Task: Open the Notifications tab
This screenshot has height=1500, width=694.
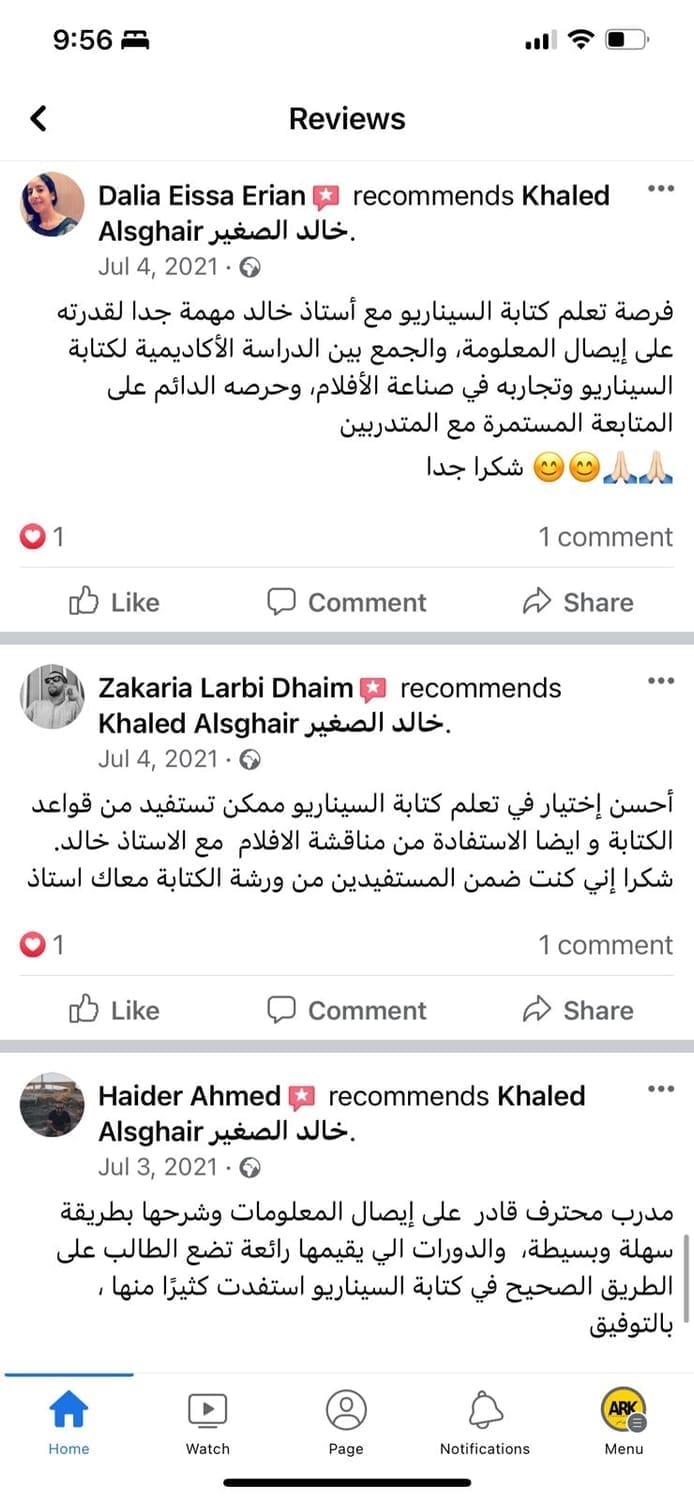Action: point(485,1422)
